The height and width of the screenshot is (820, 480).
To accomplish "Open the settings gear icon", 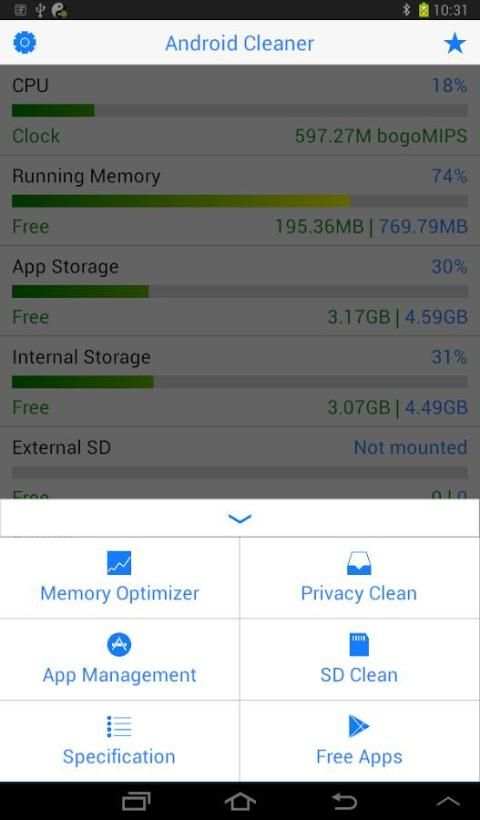I will point(25,42).
